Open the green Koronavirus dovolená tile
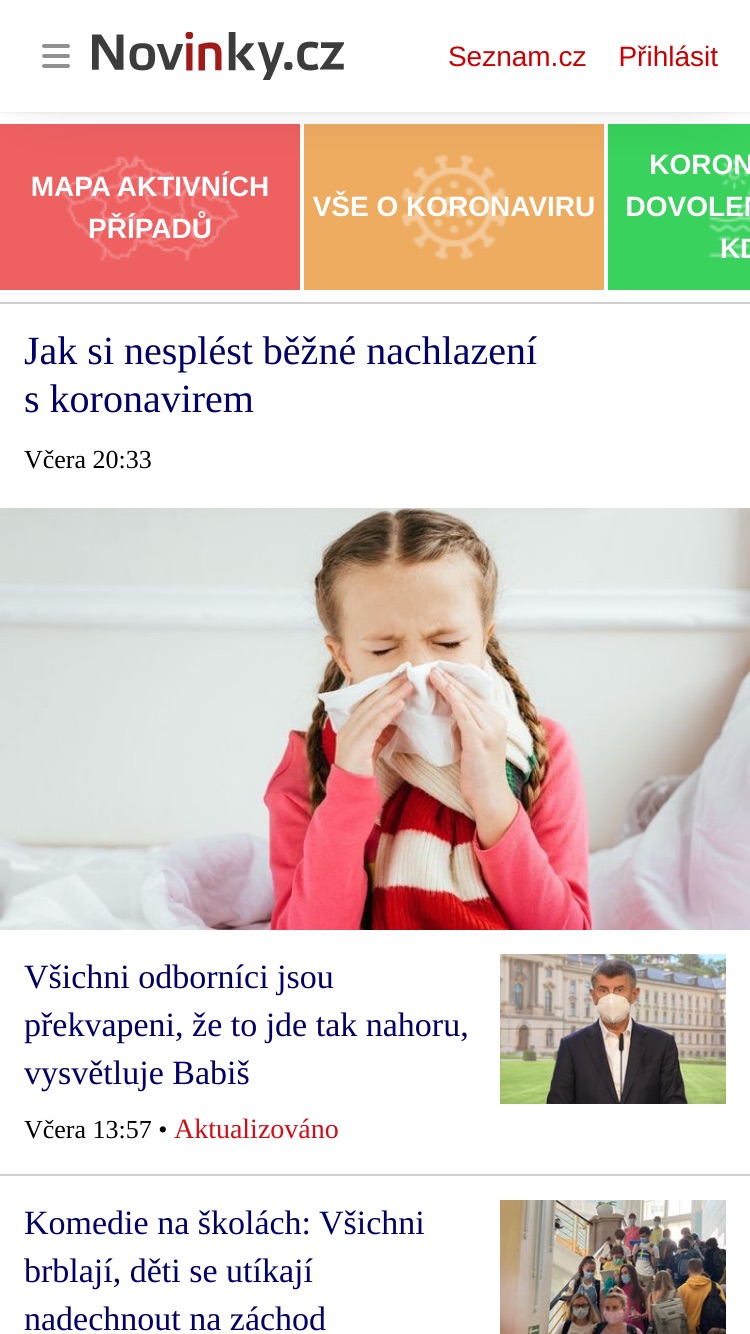This screenshot has height=1334, width=750. pyautogui.click(x=679, y=207)
